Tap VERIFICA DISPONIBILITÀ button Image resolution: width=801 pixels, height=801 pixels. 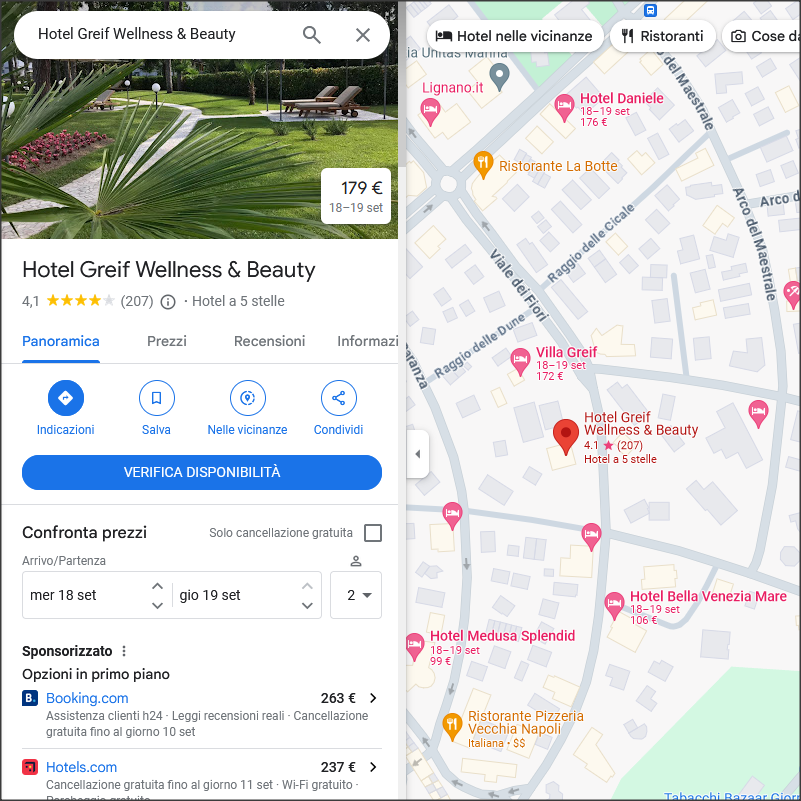pyautogui.click(x=202, y=472)
